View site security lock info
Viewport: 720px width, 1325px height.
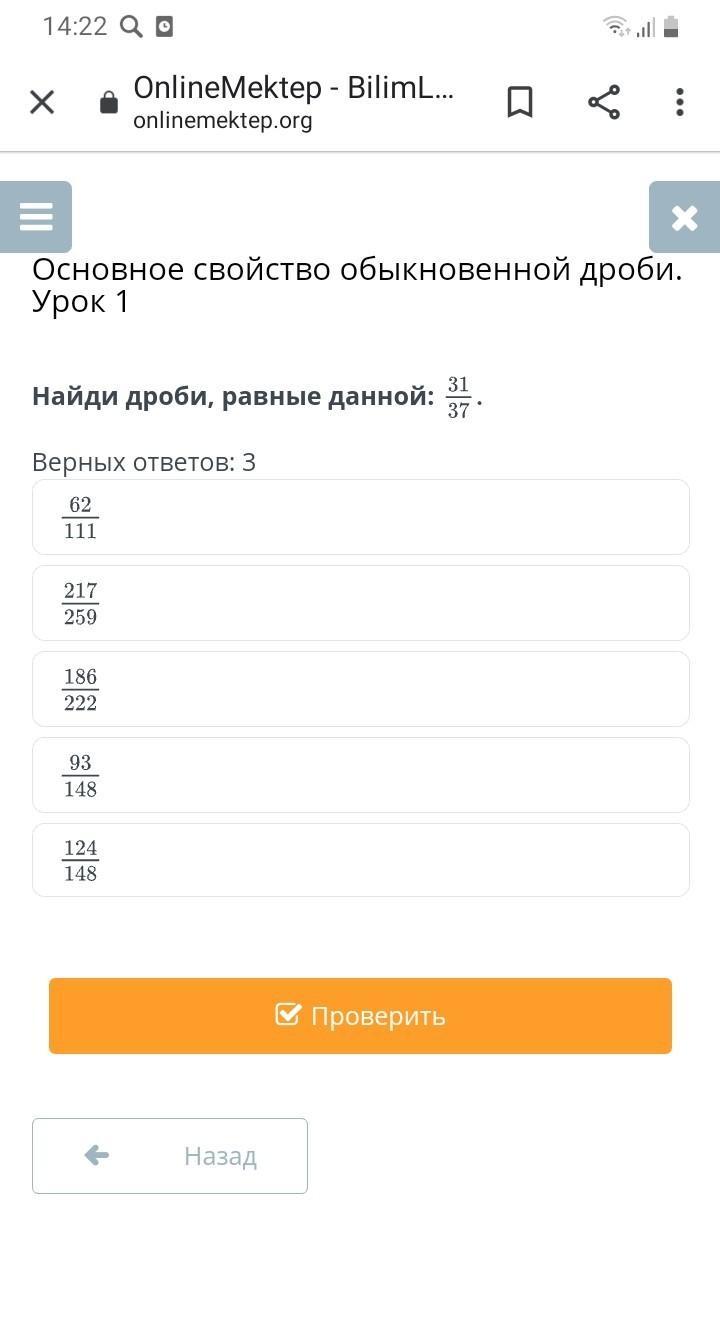[109, 103]
